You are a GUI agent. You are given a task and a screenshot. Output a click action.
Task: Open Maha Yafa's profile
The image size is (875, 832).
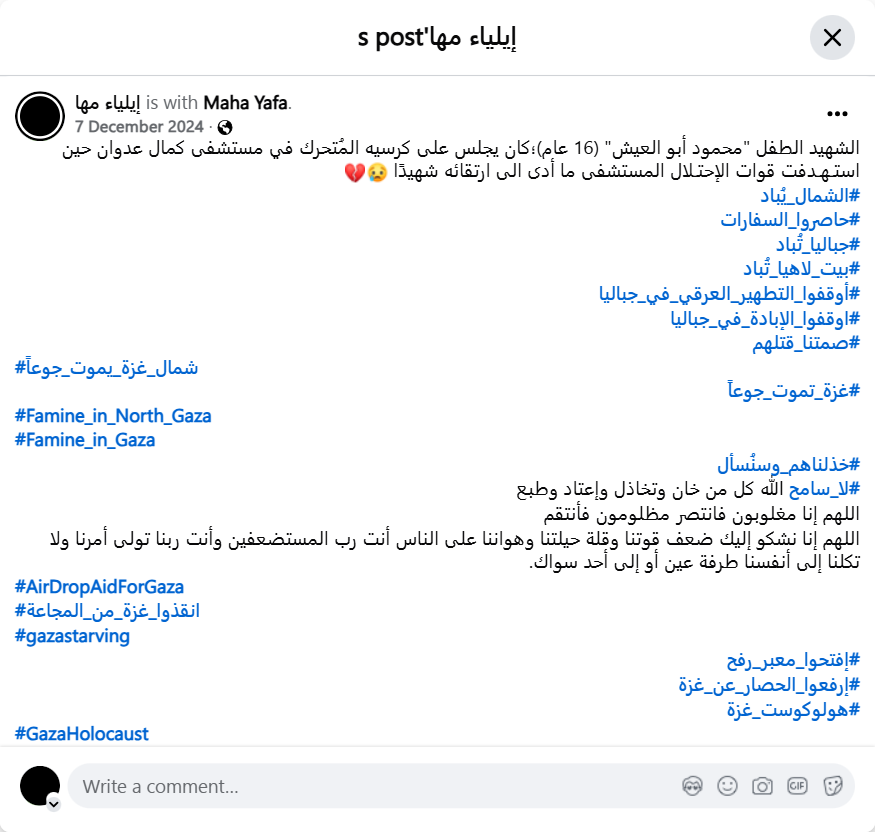(x=246, y=103)
